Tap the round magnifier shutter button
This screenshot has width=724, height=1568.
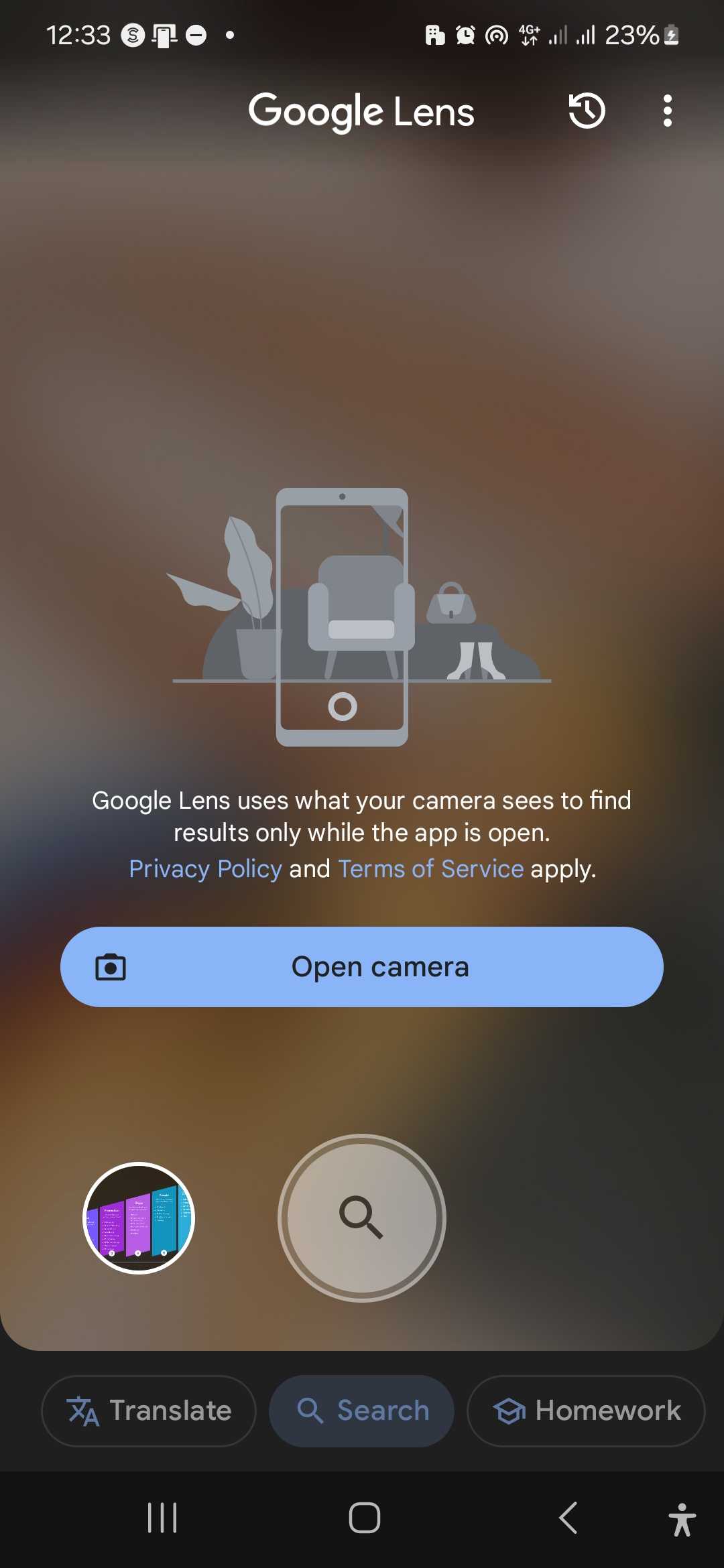[362, 1218]
